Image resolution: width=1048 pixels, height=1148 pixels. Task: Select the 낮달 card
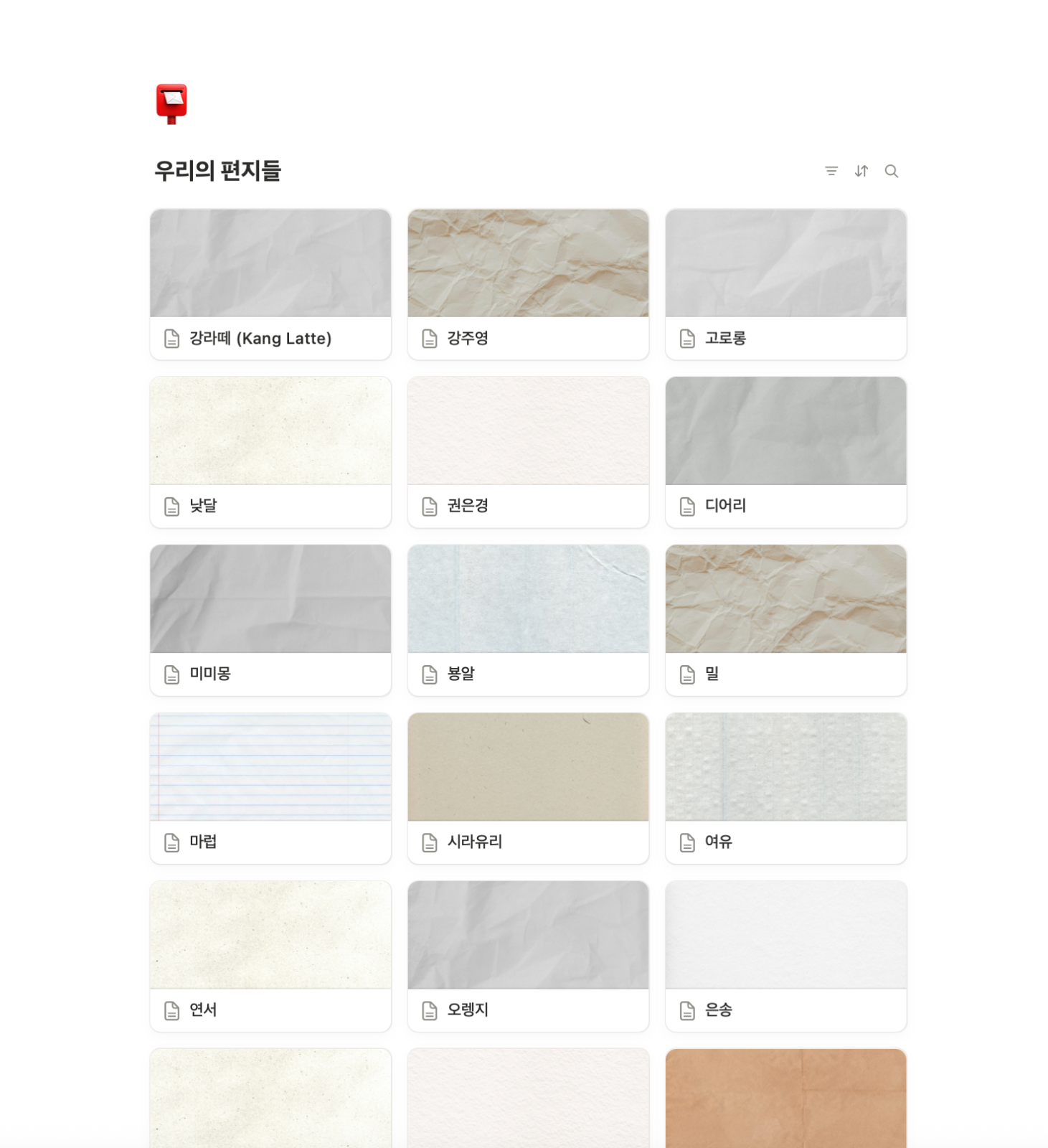point(270,453)
